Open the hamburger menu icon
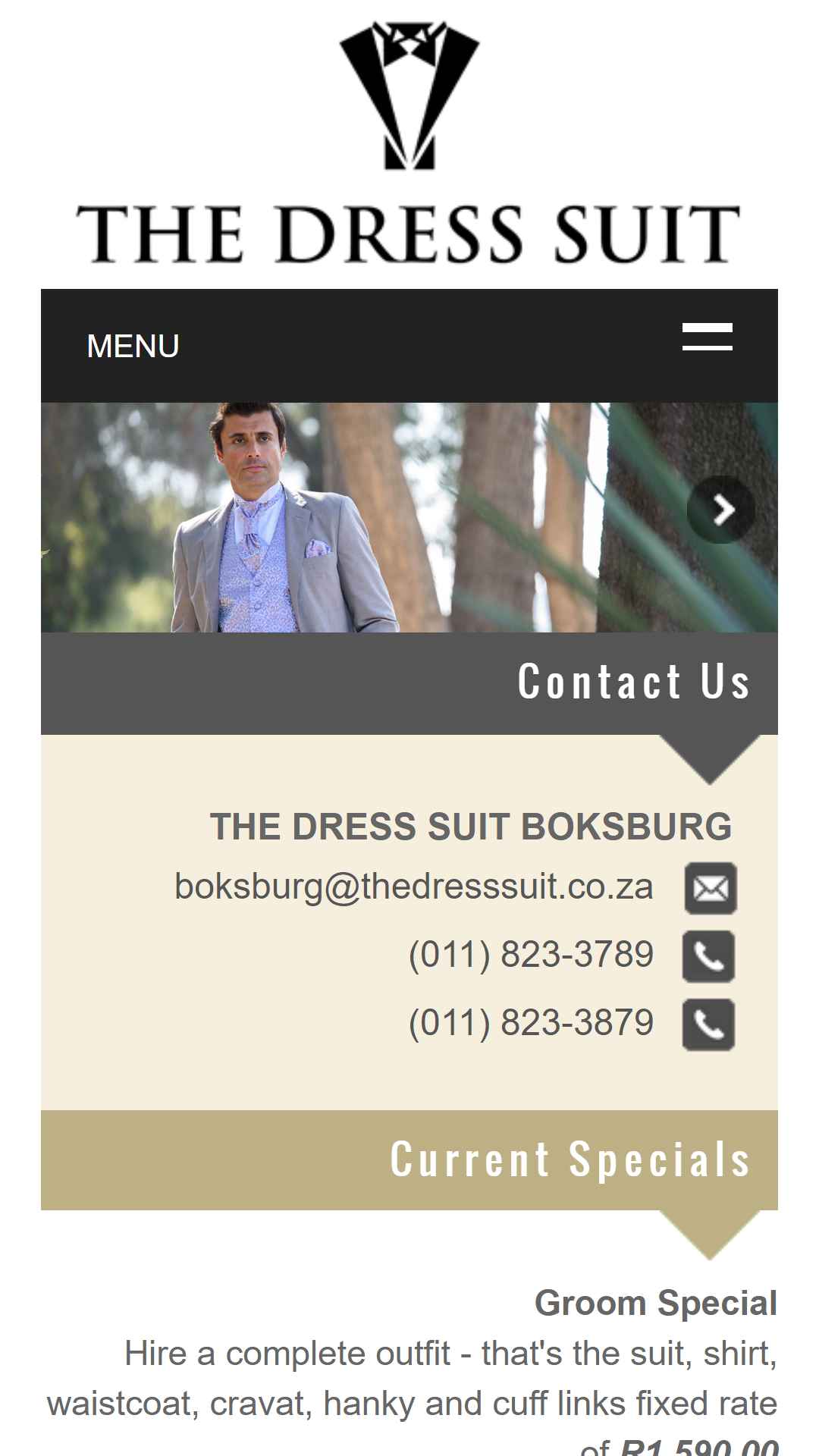This screenshot has width=819, height=1456. point(707,337)
